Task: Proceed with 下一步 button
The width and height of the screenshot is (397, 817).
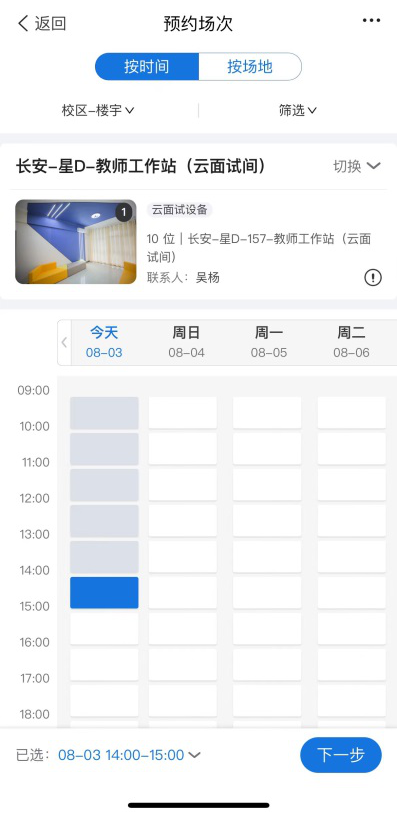Action: pyautogui.click(x=341, y=755)
